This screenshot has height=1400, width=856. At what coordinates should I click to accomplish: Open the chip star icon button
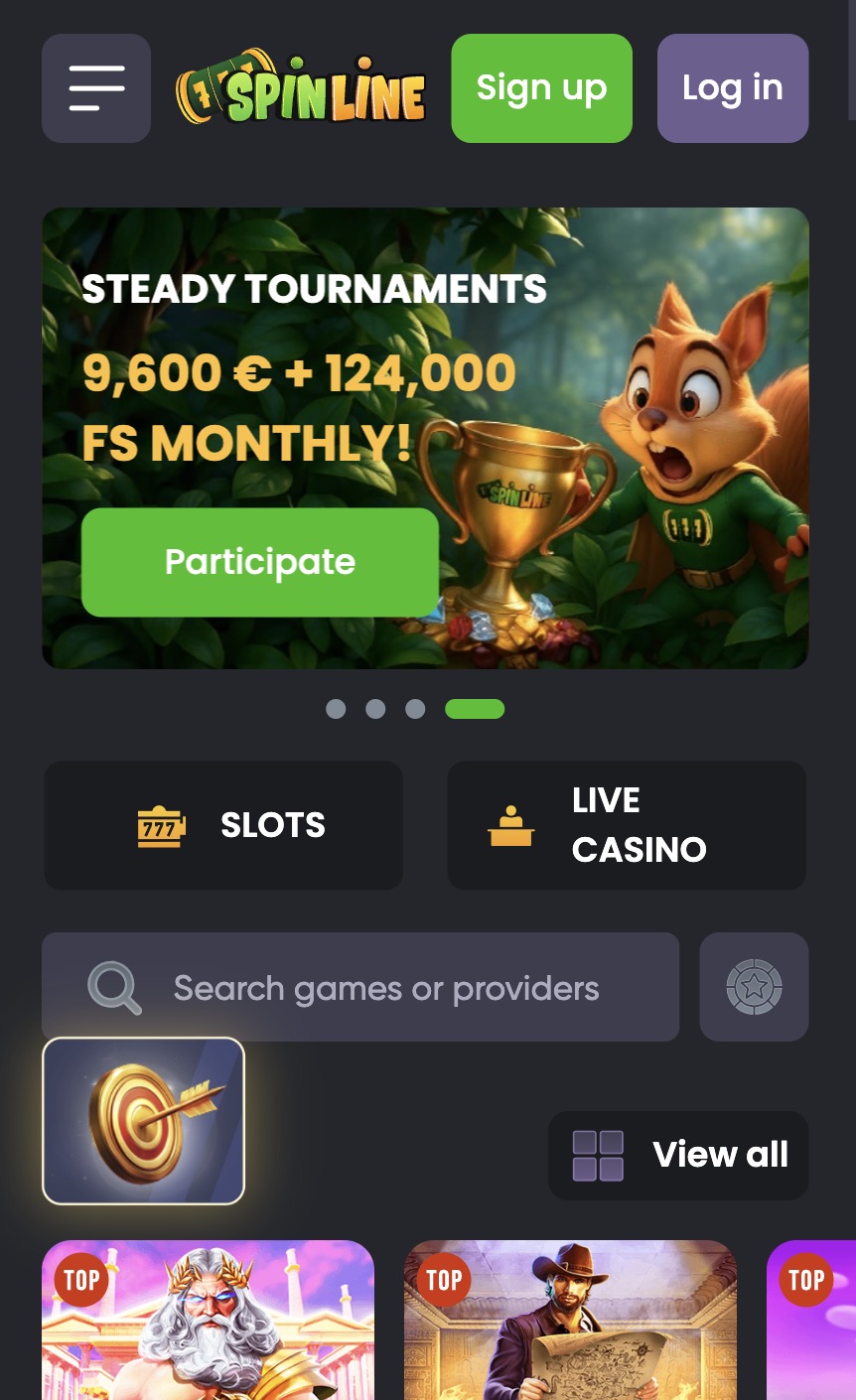coord(754,987)
